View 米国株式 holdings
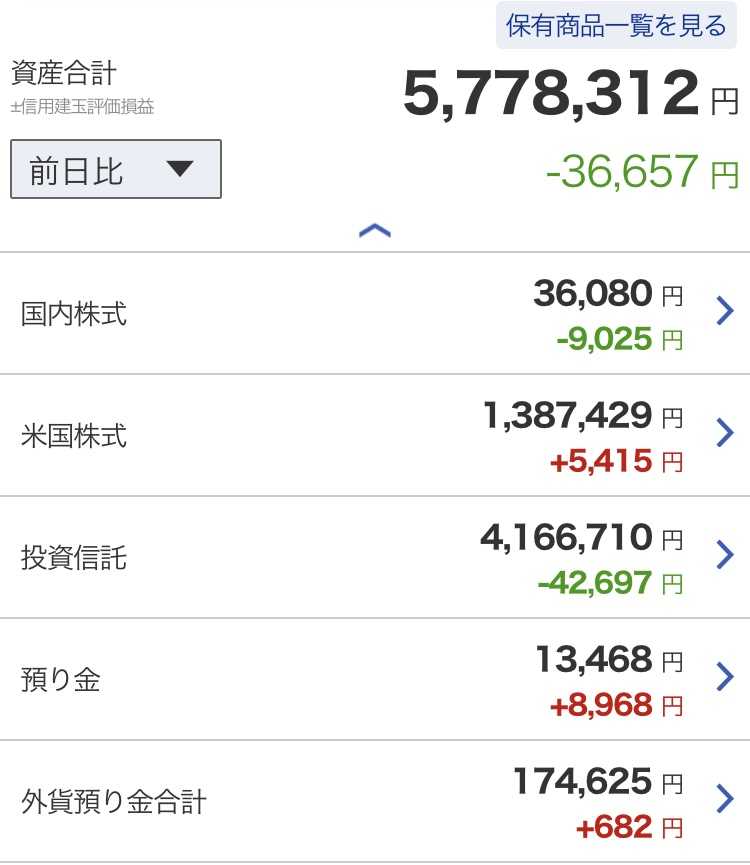The width and height of the screenshot is (750, 865). tap(375, 435)
